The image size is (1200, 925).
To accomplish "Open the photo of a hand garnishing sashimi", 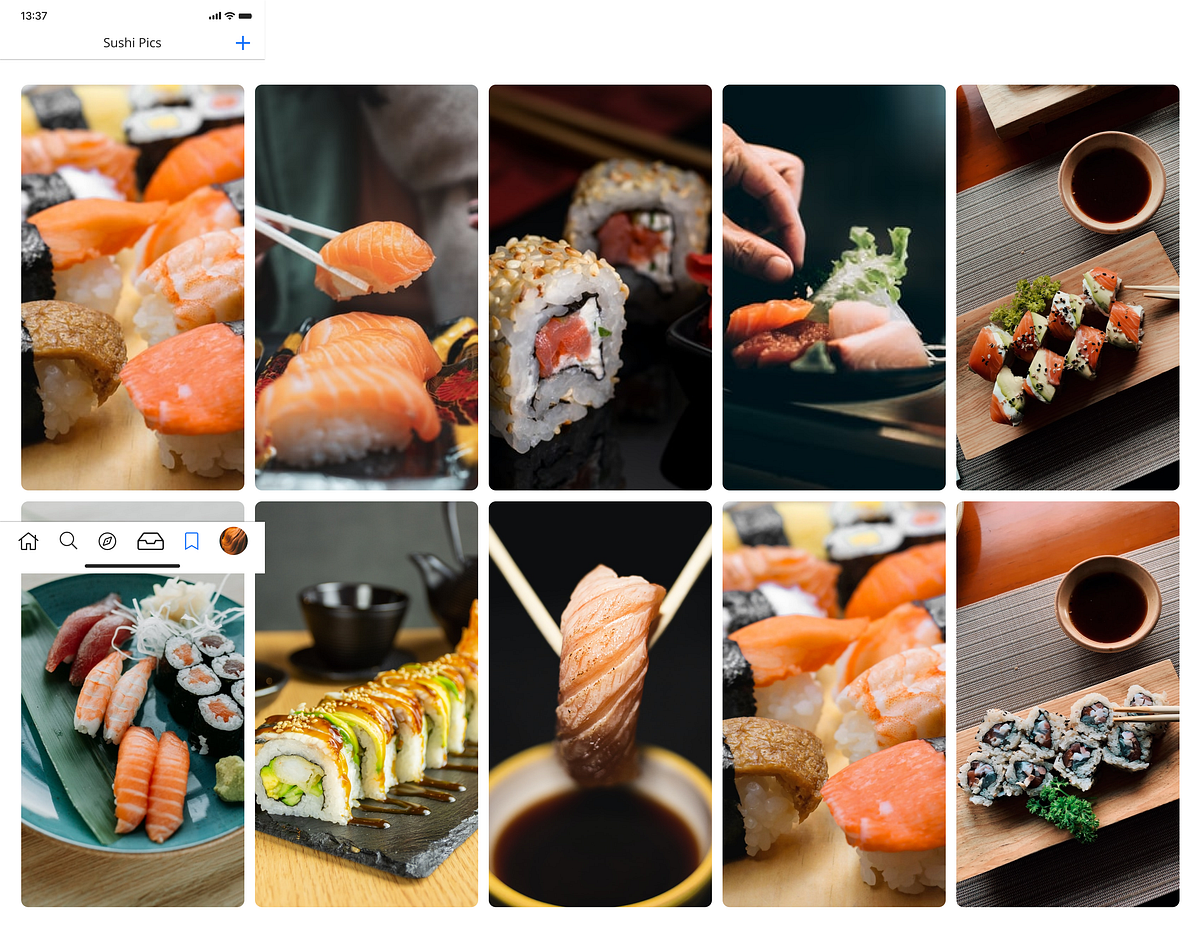I will point(834,287).
